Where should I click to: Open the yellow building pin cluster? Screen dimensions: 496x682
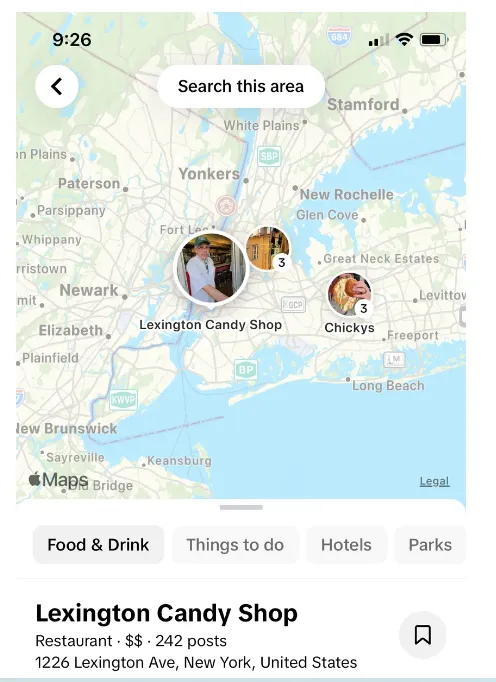(268, 248)
